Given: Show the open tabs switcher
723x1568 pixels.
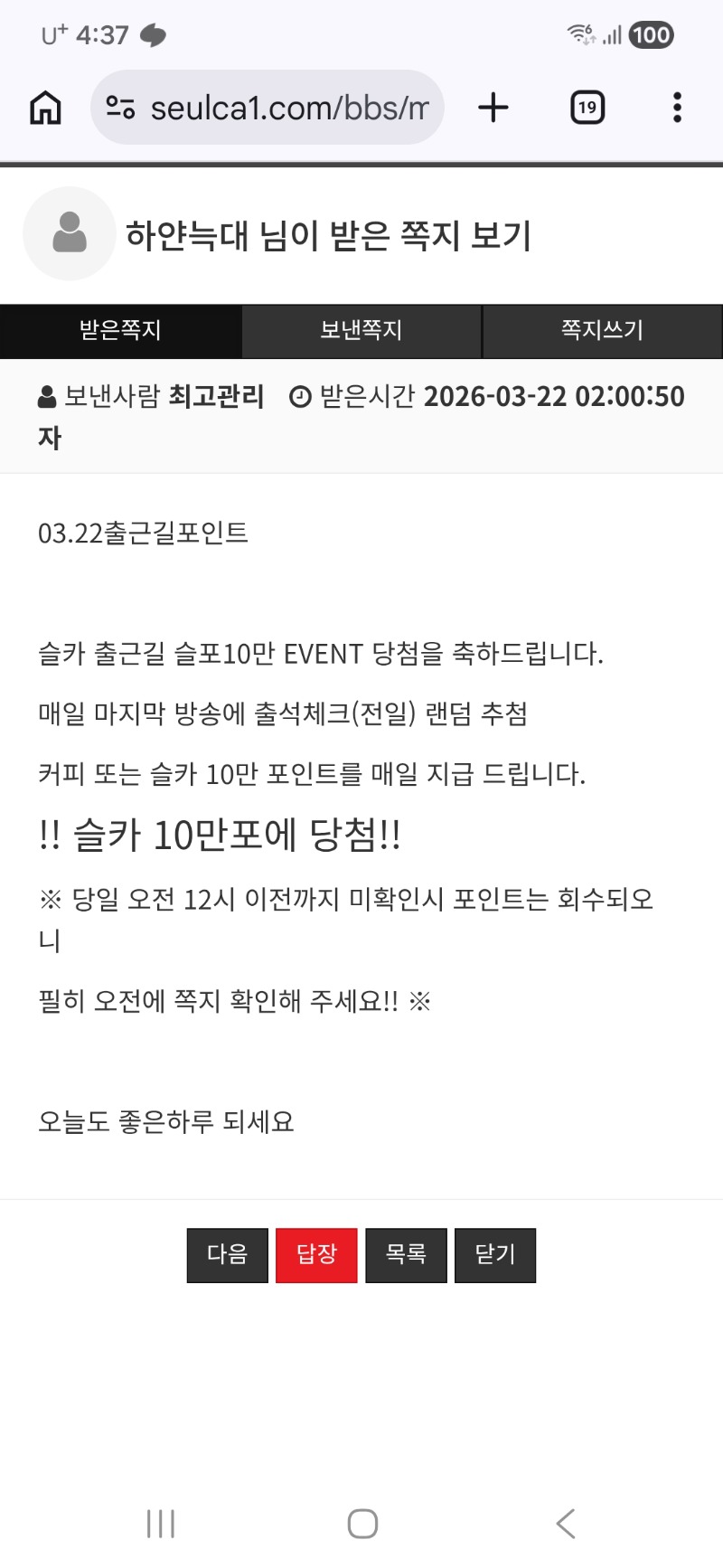Looking at the screenshot, I should 587,108.
